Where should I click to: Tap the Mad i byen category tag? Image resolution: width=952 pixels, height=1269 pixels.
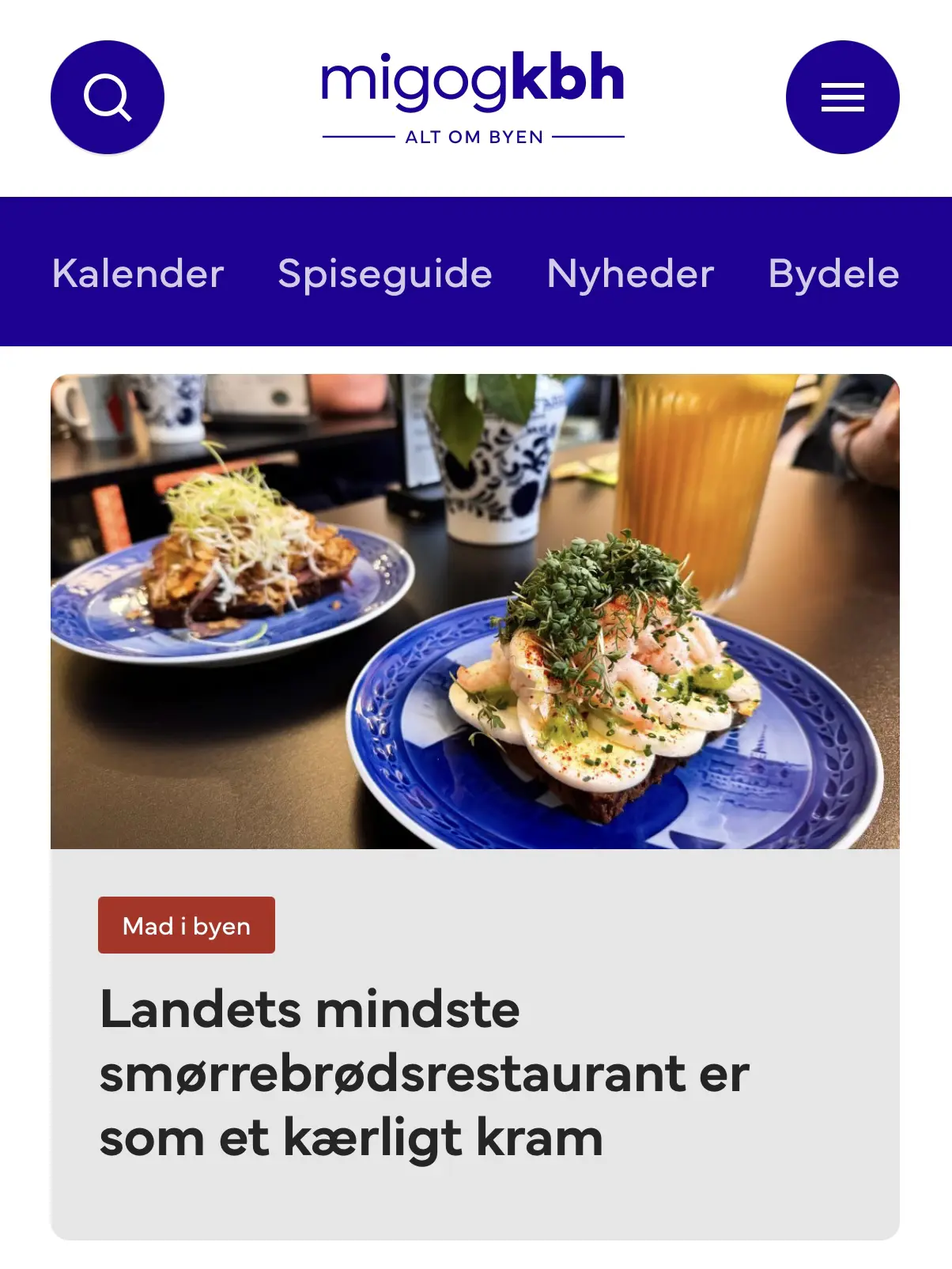(187, 925)
